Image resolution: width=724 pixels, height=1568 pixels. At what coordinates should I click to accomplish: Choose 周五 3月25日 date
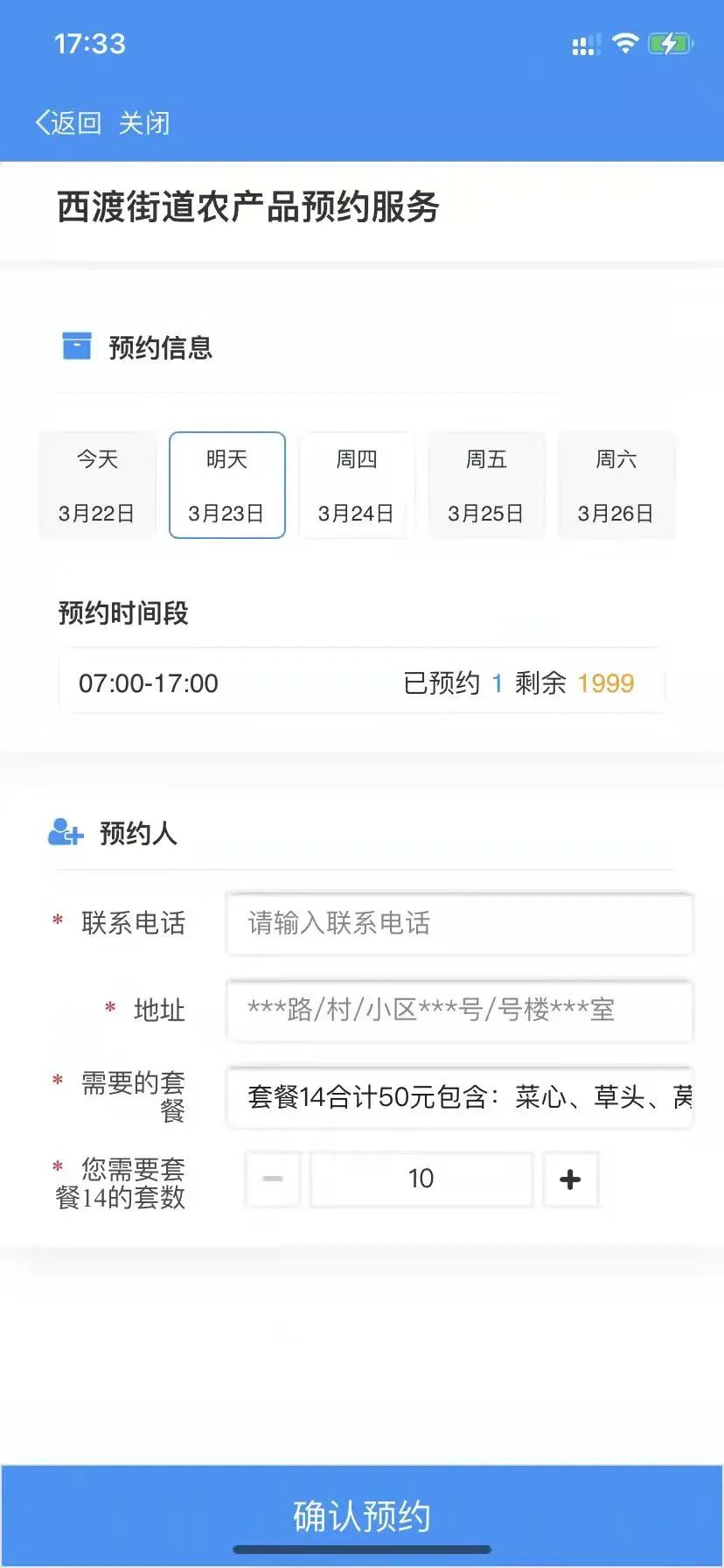click(x=486, y=485)
